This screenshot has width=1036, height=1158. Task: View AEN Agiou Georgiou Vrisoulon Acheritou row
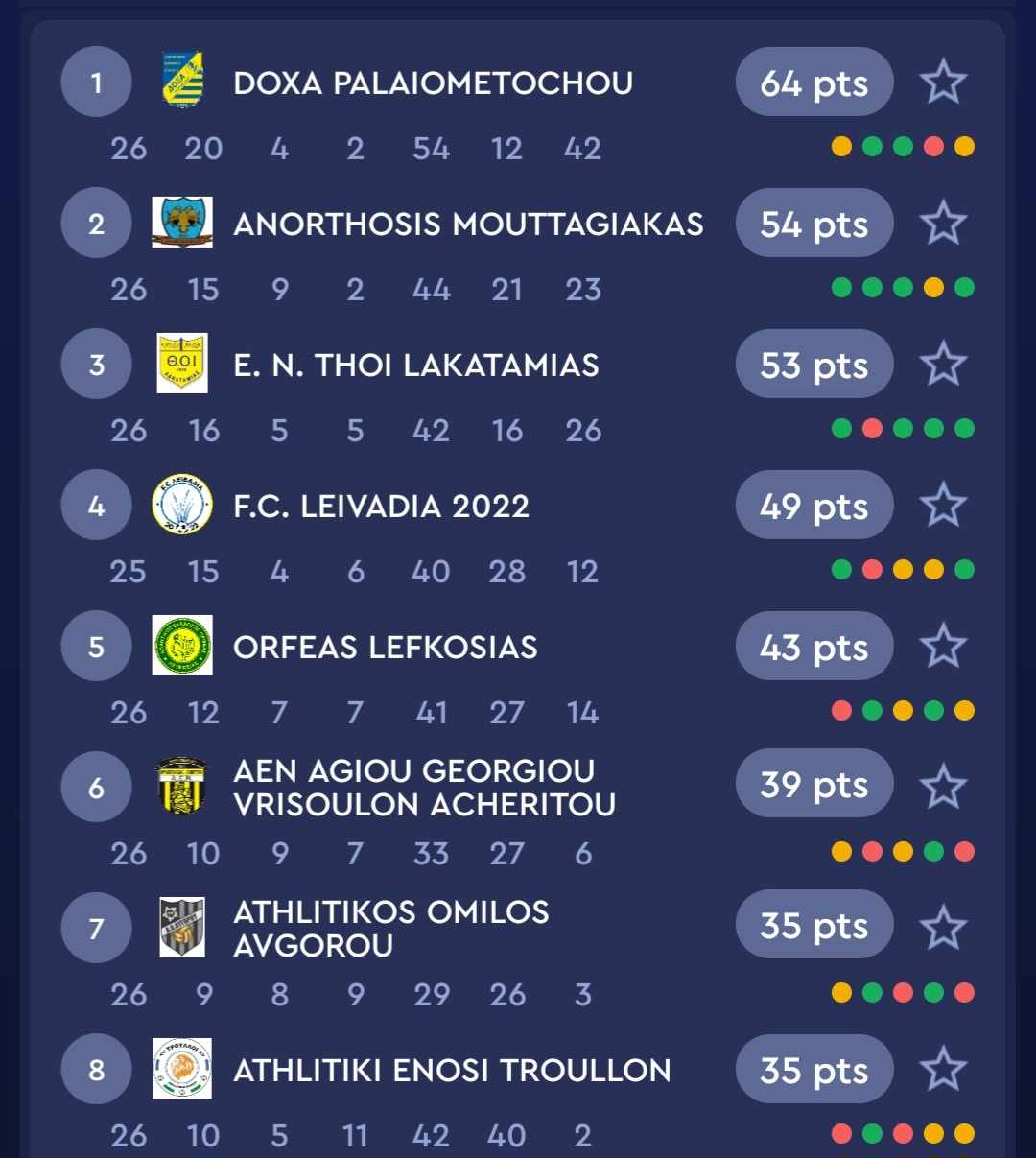(x=424, y=788)
